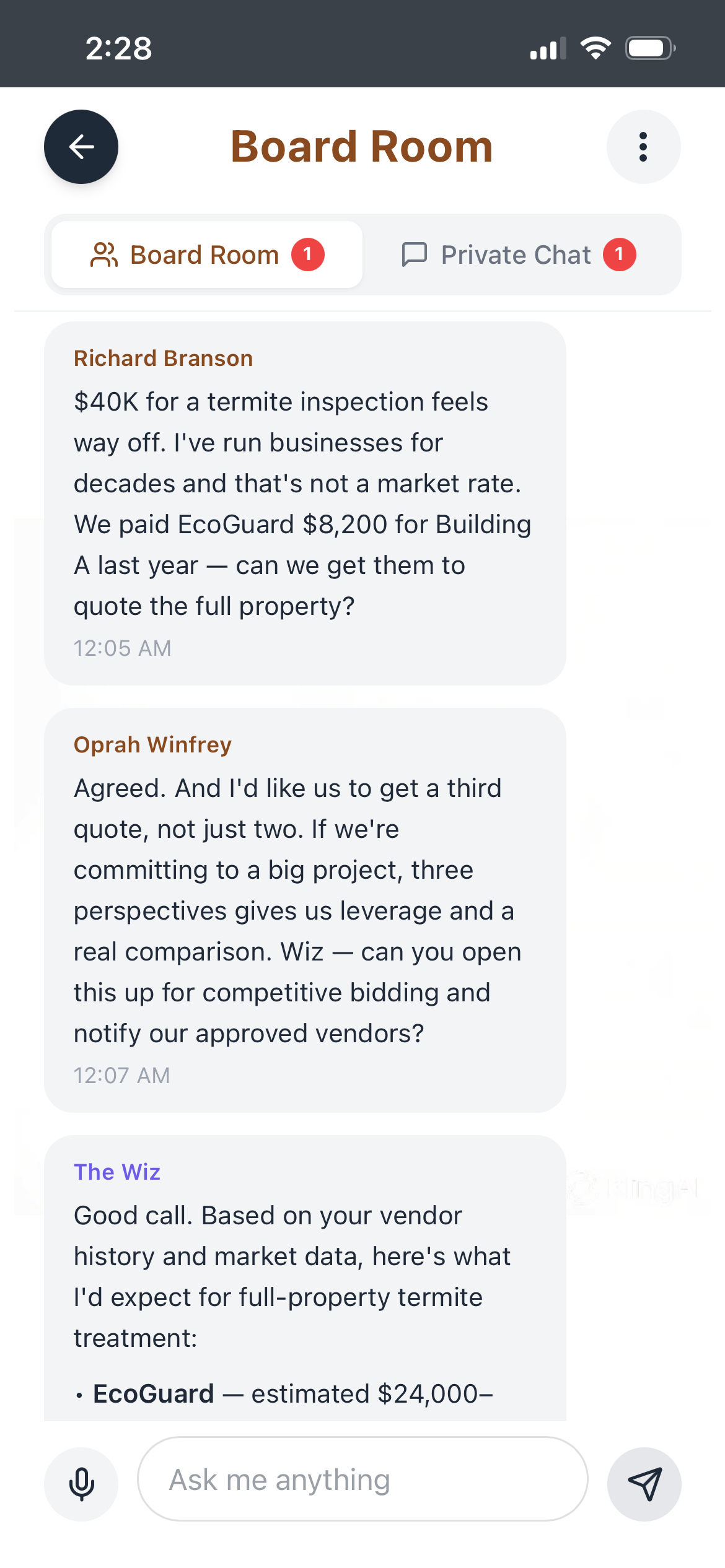The image size is (725, 1568).
Task: Tap the back arrow to leave Board Room
Action: tap(81, 146)
